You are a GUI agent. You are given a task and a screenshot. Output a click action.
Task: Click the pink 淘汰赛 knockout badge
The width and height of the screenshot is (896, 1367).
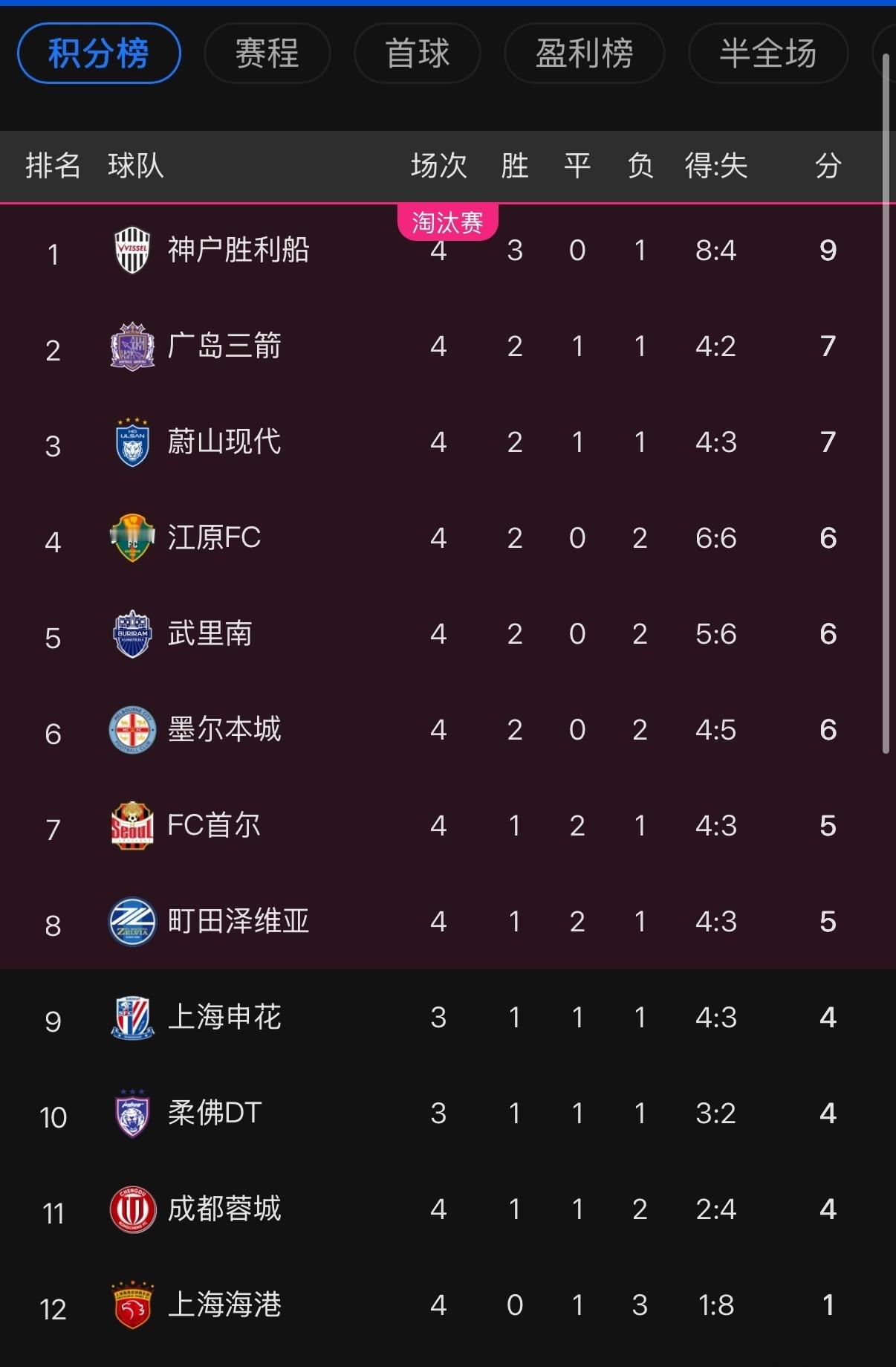tap(447, 220)
